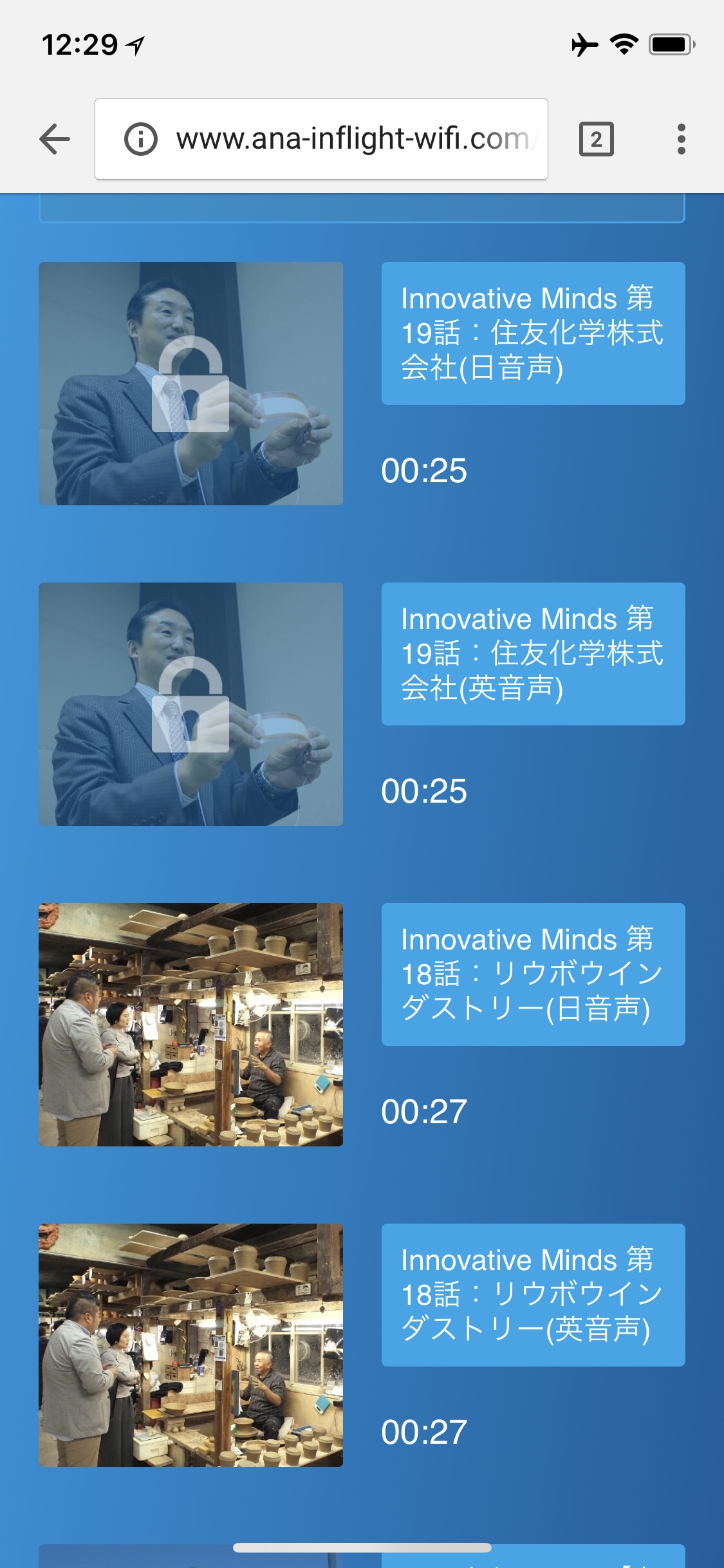724x1568 pixels.
Task: Select Innovative Minds 第19話 住友化学 (英音声) title
Action: click(533, 654)
